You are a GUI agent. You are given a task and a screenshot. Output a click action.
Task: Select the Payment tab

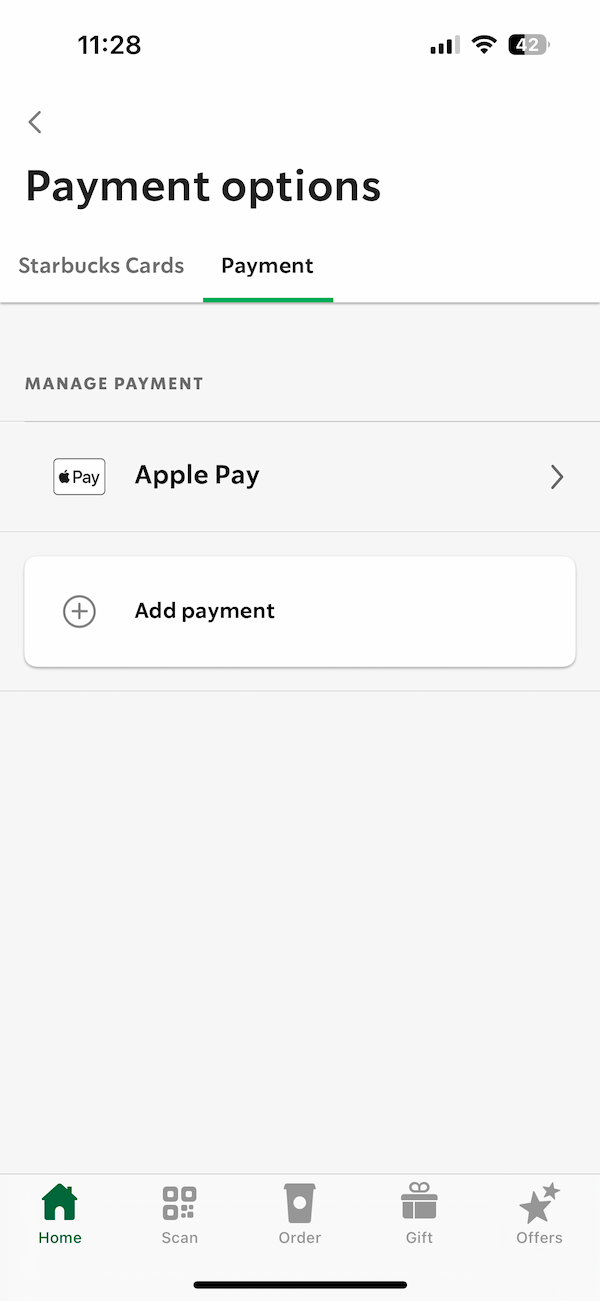pos(267,266)
